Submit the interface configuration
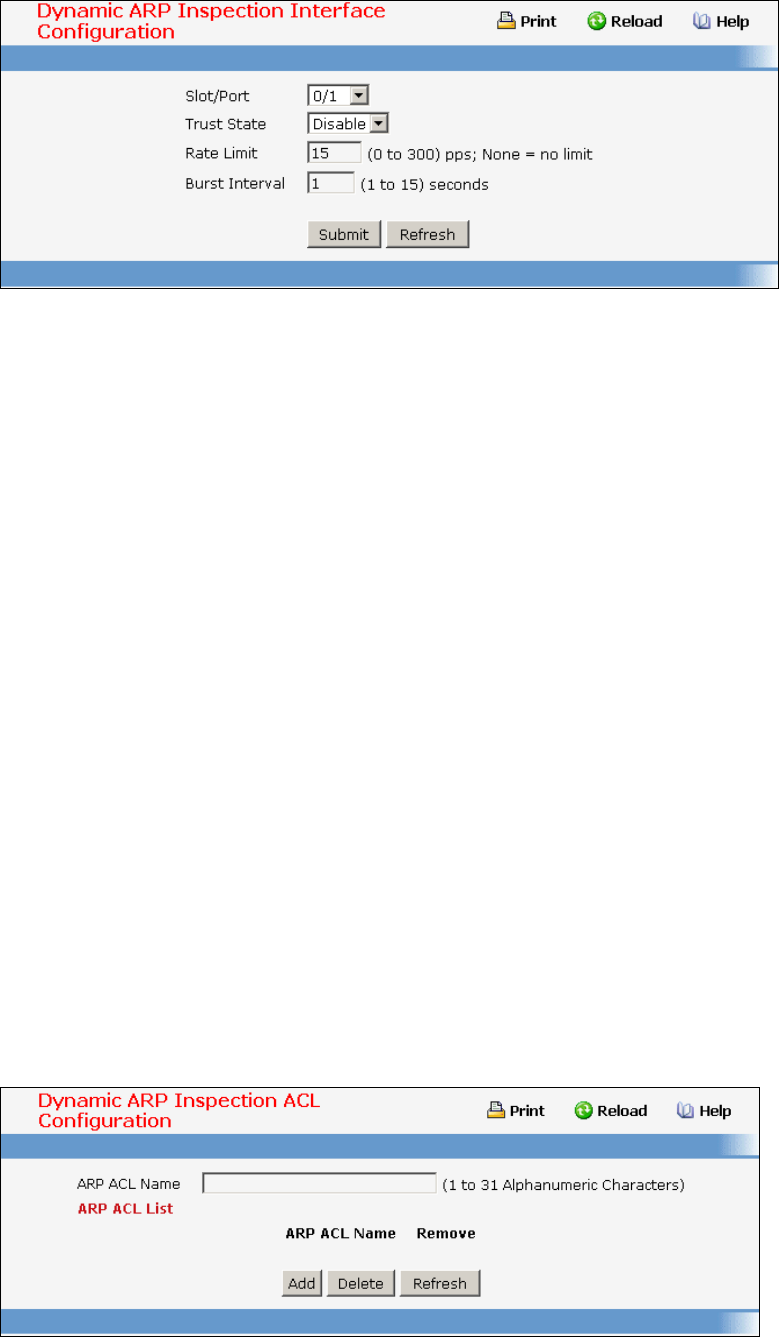779x1337 pixels. tap(344, 234)
